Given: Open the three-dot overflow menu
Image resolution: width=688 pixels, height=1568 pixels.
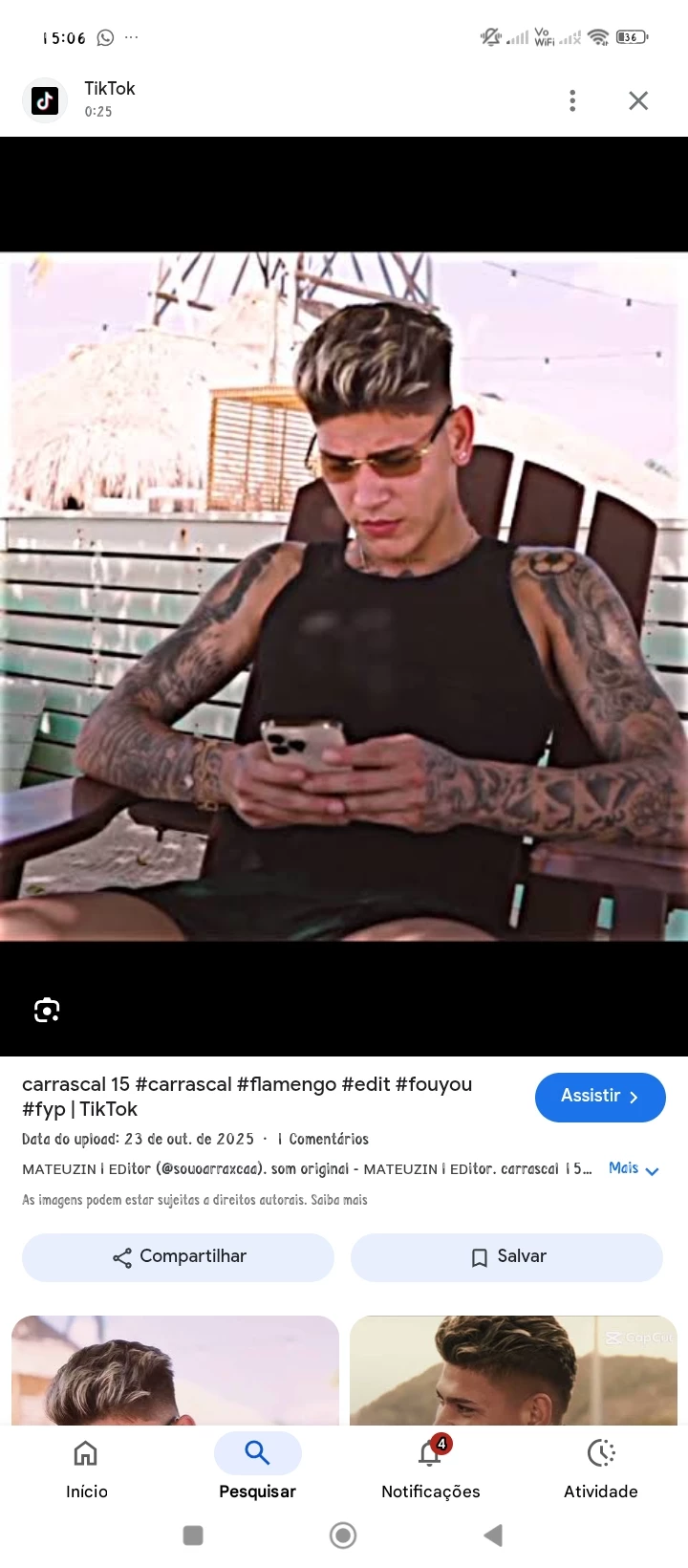Looking at the screenshot, I should click(x=572, y=100).
